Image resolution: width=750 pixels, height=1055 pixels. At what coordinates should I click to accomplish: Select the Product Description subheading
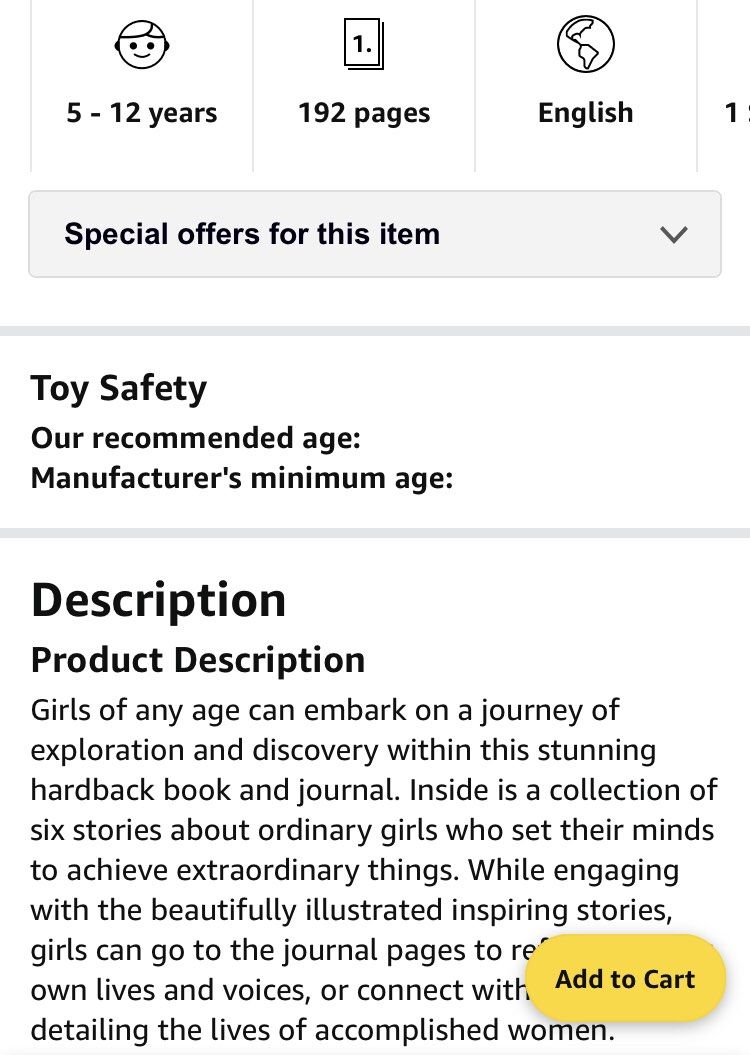(x=197, y=660)
